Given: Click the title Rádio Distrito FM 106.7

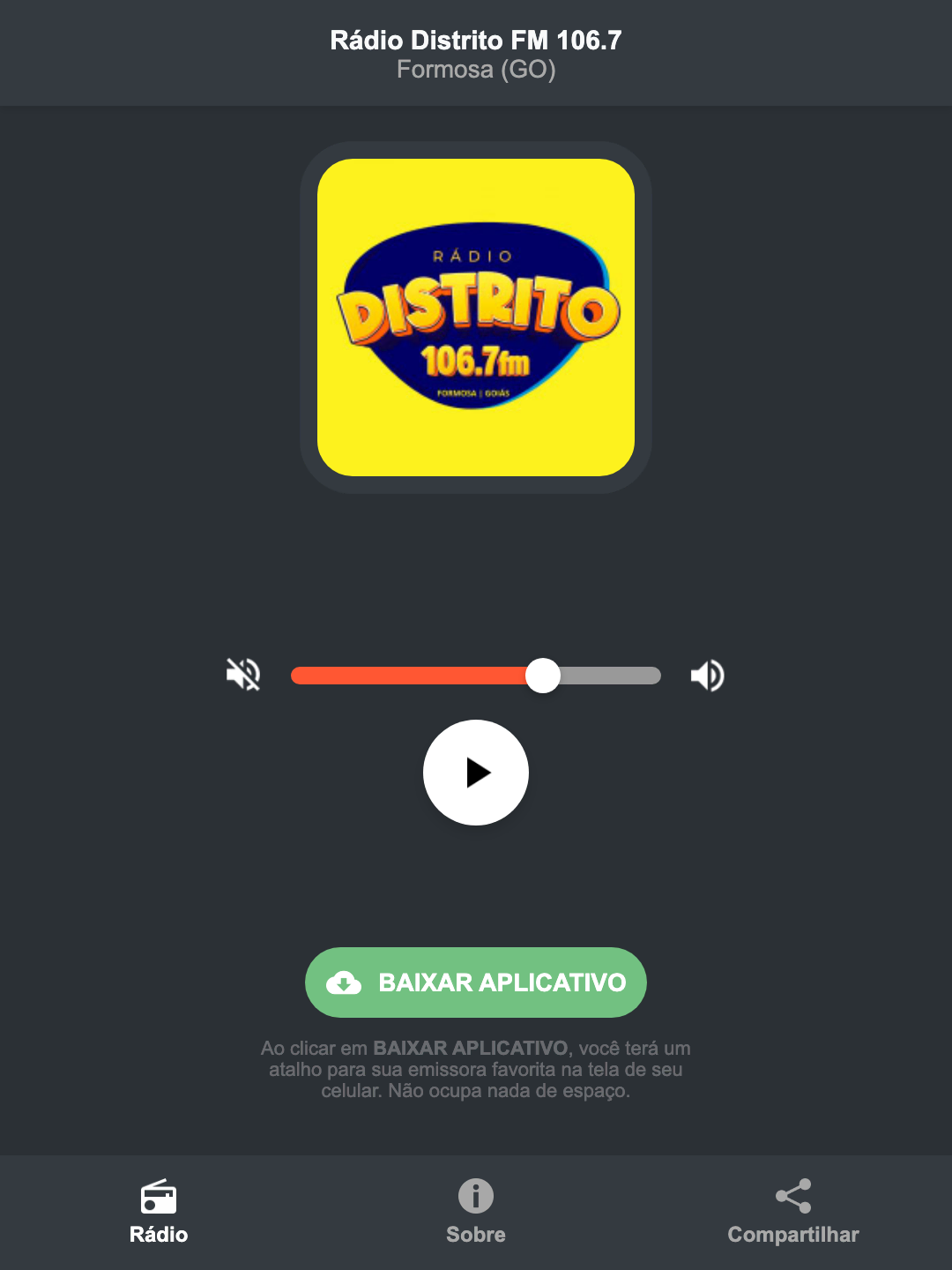Looking at the screenshot, I should [475, 40].
